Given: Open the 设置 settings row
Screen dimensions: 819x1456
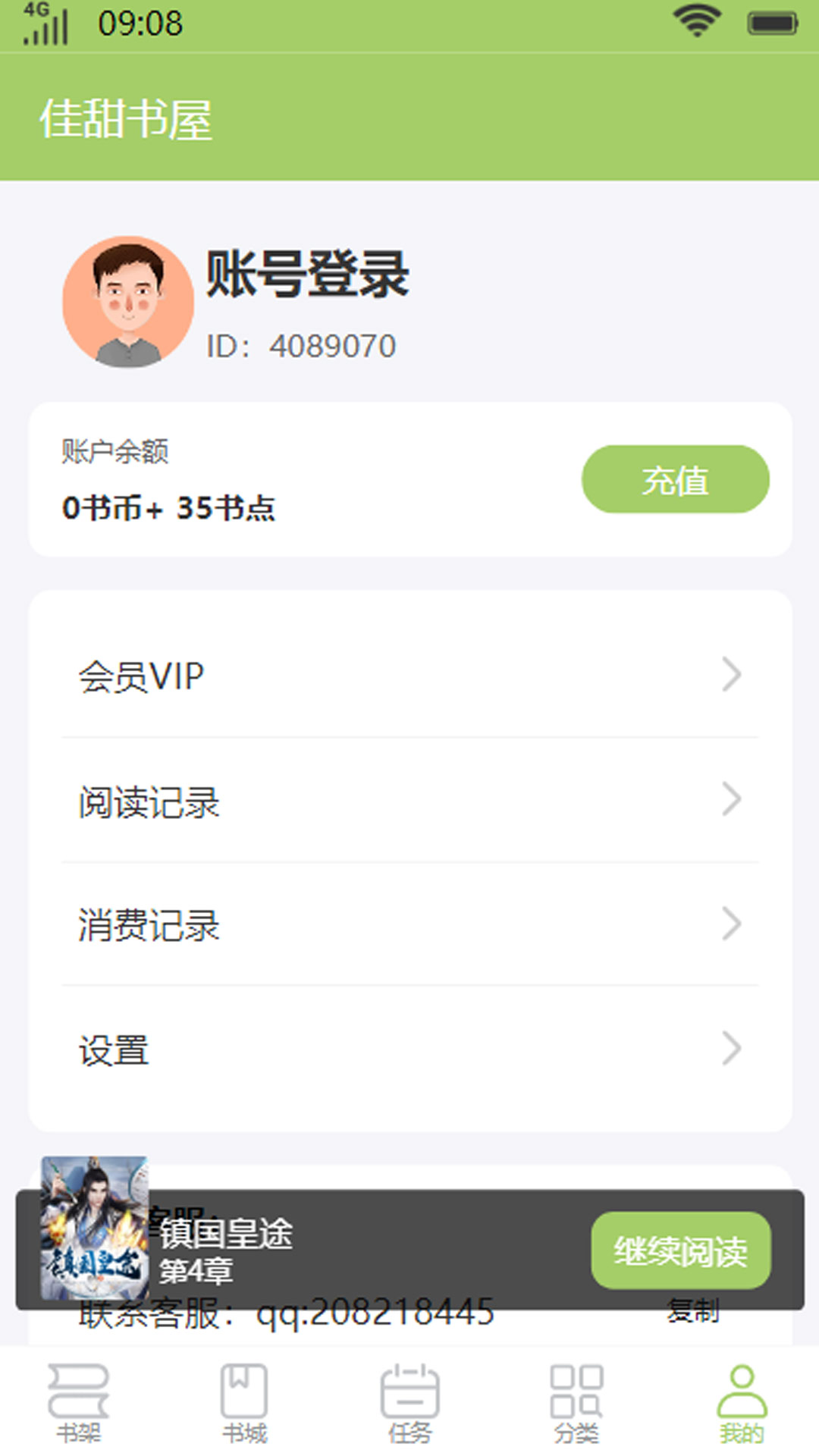Looking at the screenshot, I should pos(409,1050).
